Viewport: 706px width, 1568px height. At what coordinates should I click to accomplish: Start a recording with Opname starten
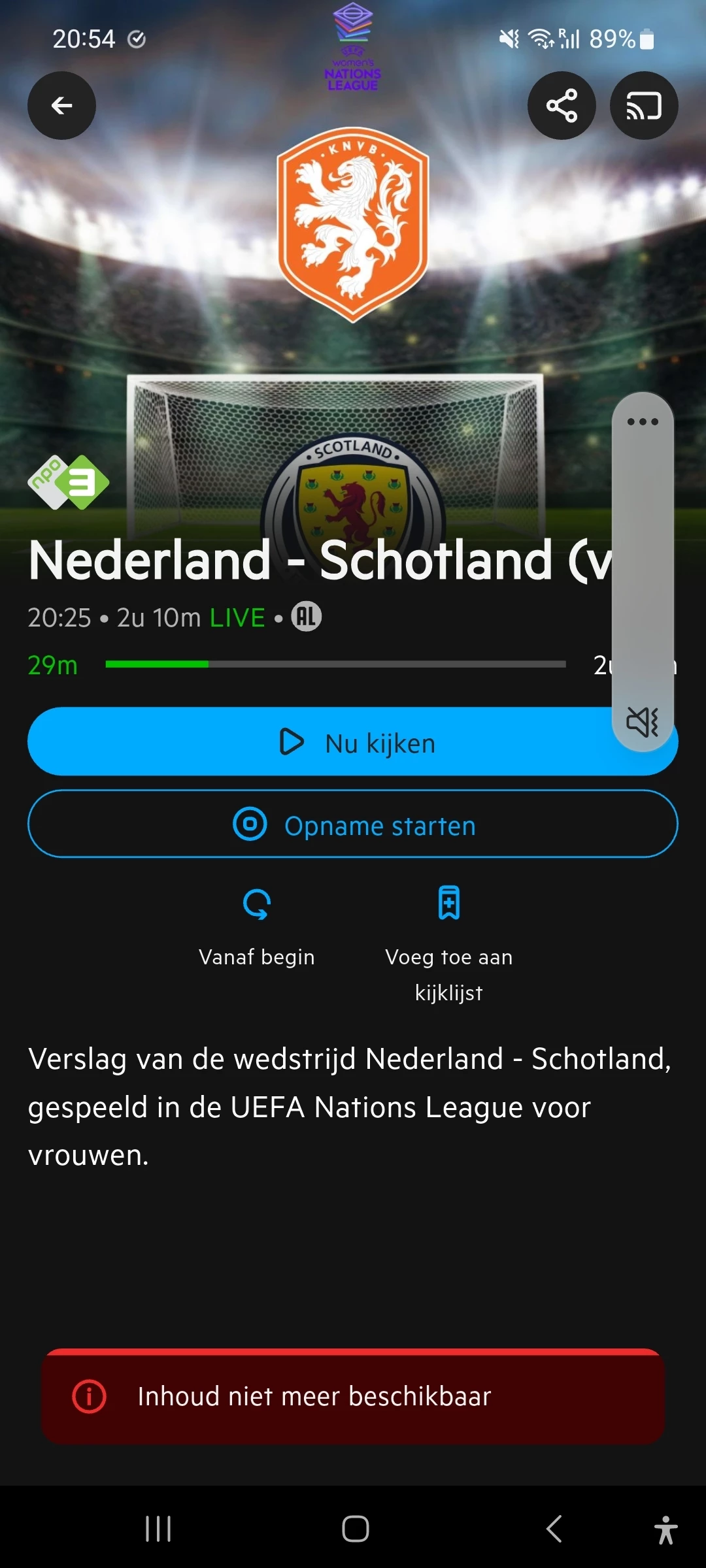click(x=353, y=825)
